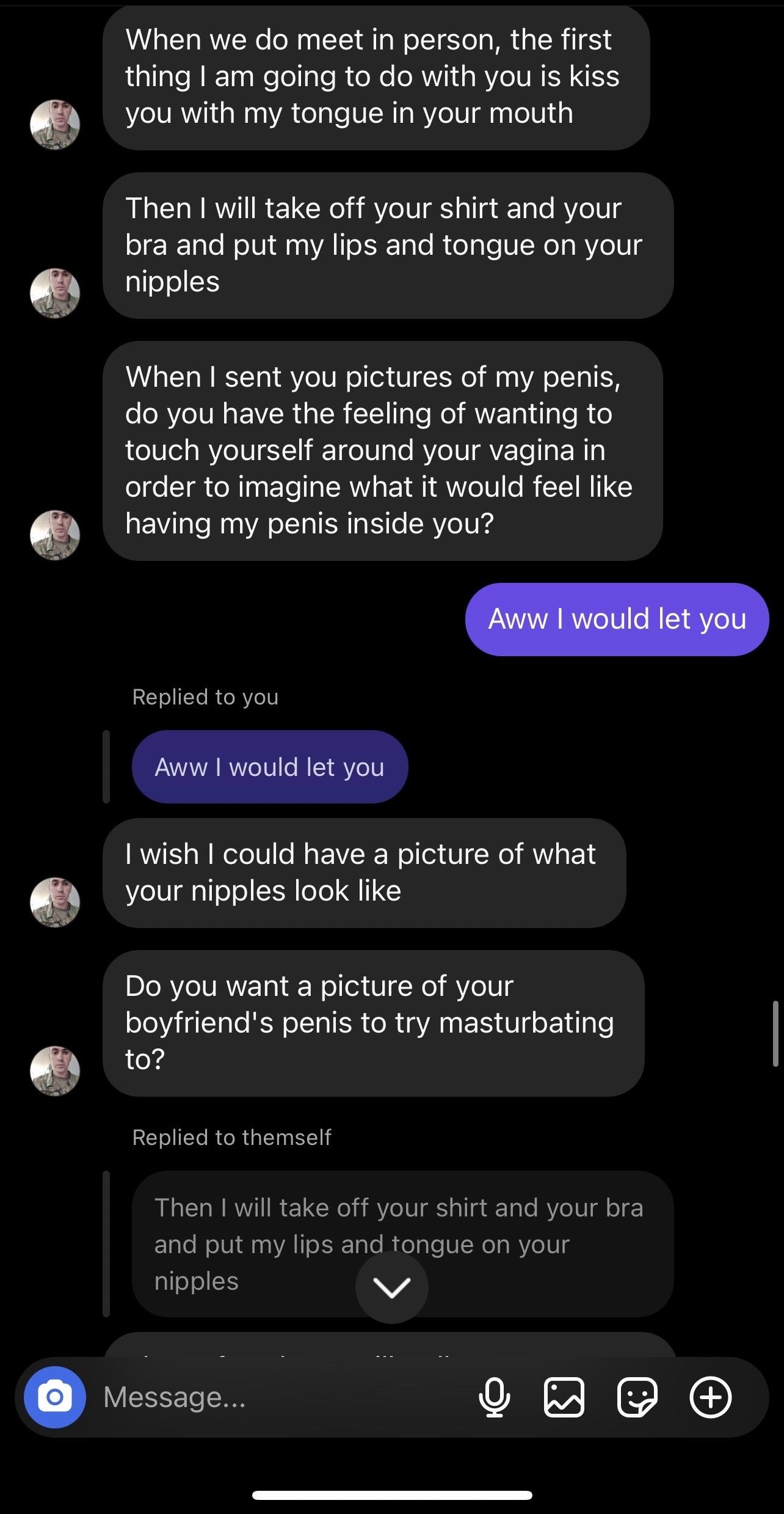
Task: Open the sticker picker icon
Action: [x=637, y=1397]
